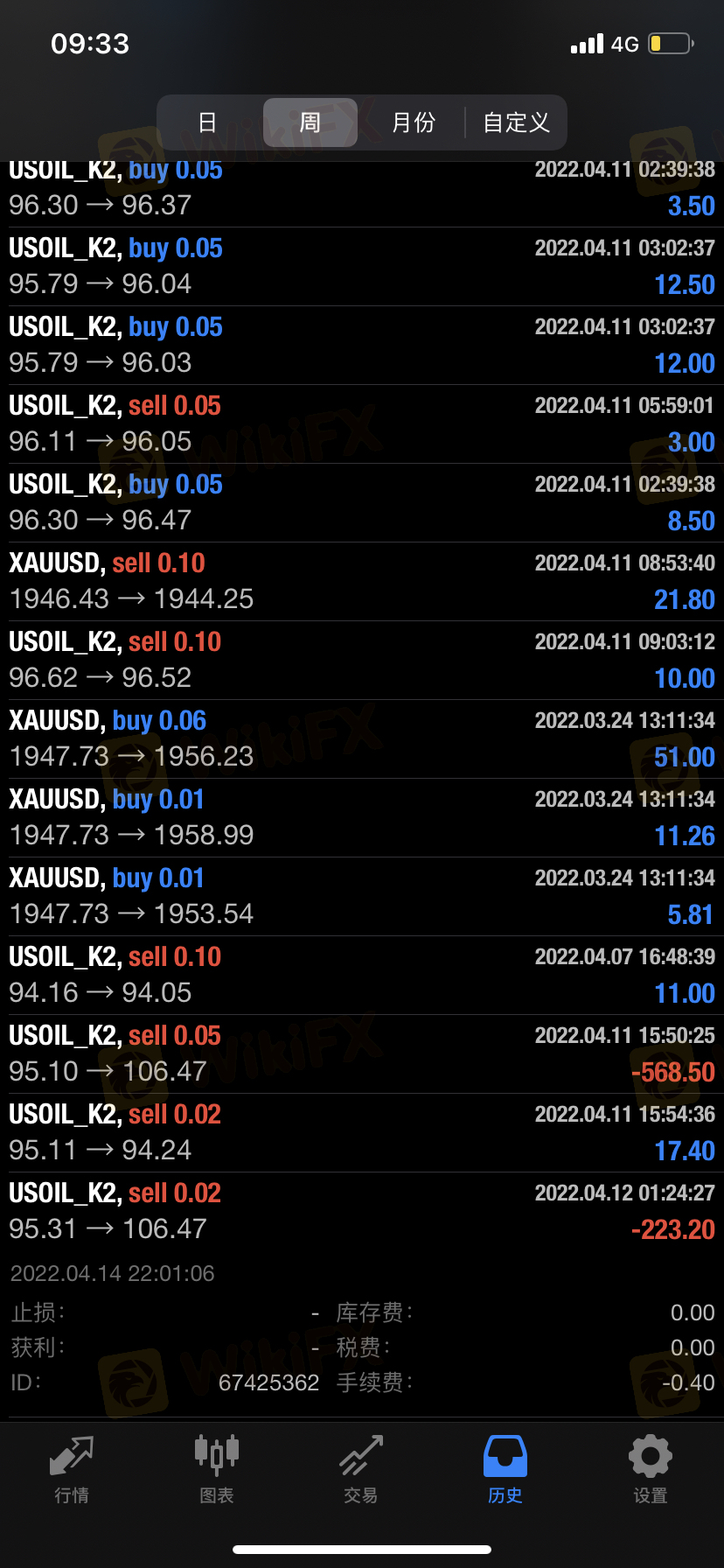Viewport: 724px width, 1568px height.
Task: Switch to the 月份 (month) tab
Action: (x=413, y=122)
